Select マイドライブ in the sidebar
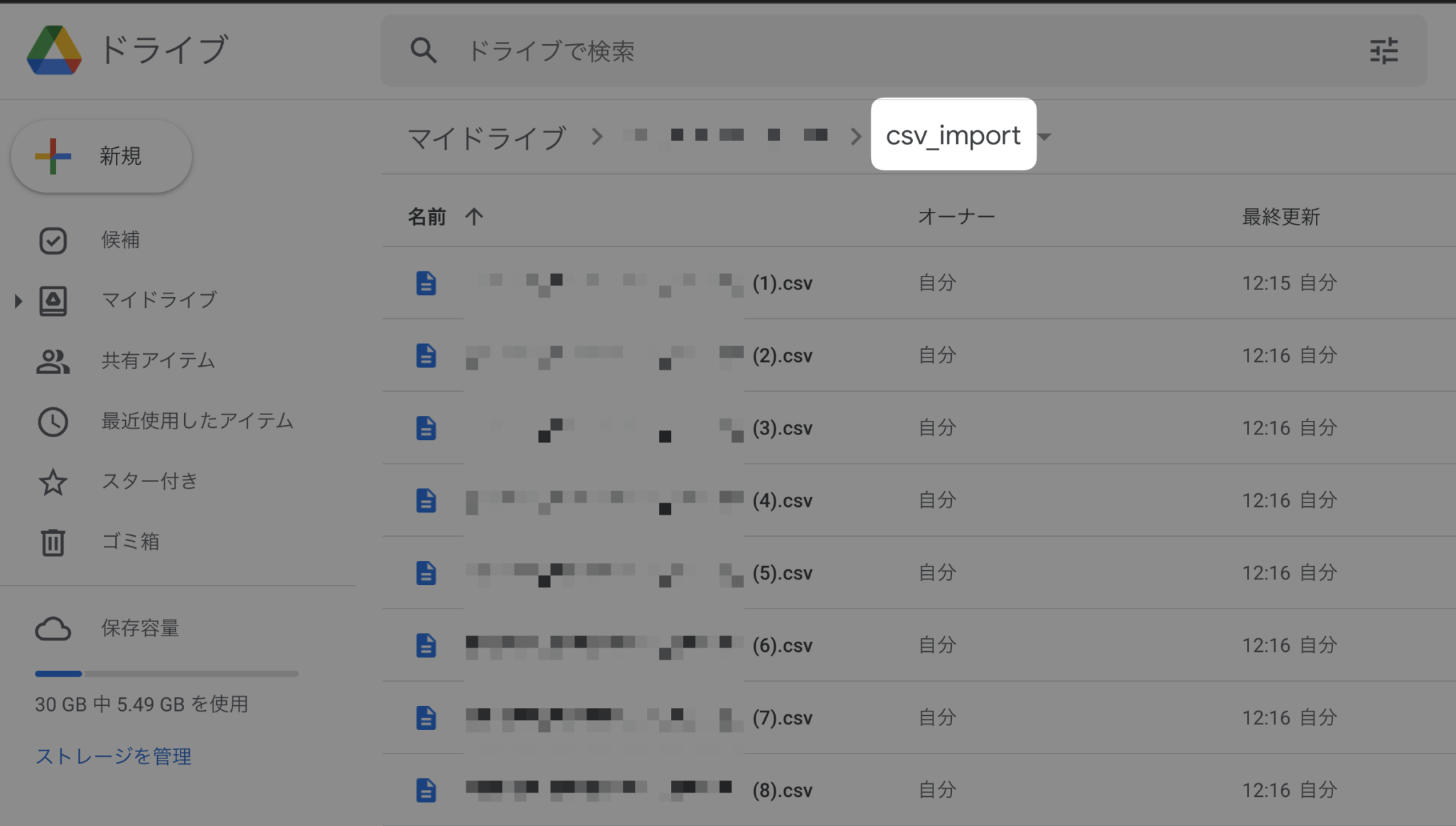This screenshot has width=1456, height=826. (159, 300)
